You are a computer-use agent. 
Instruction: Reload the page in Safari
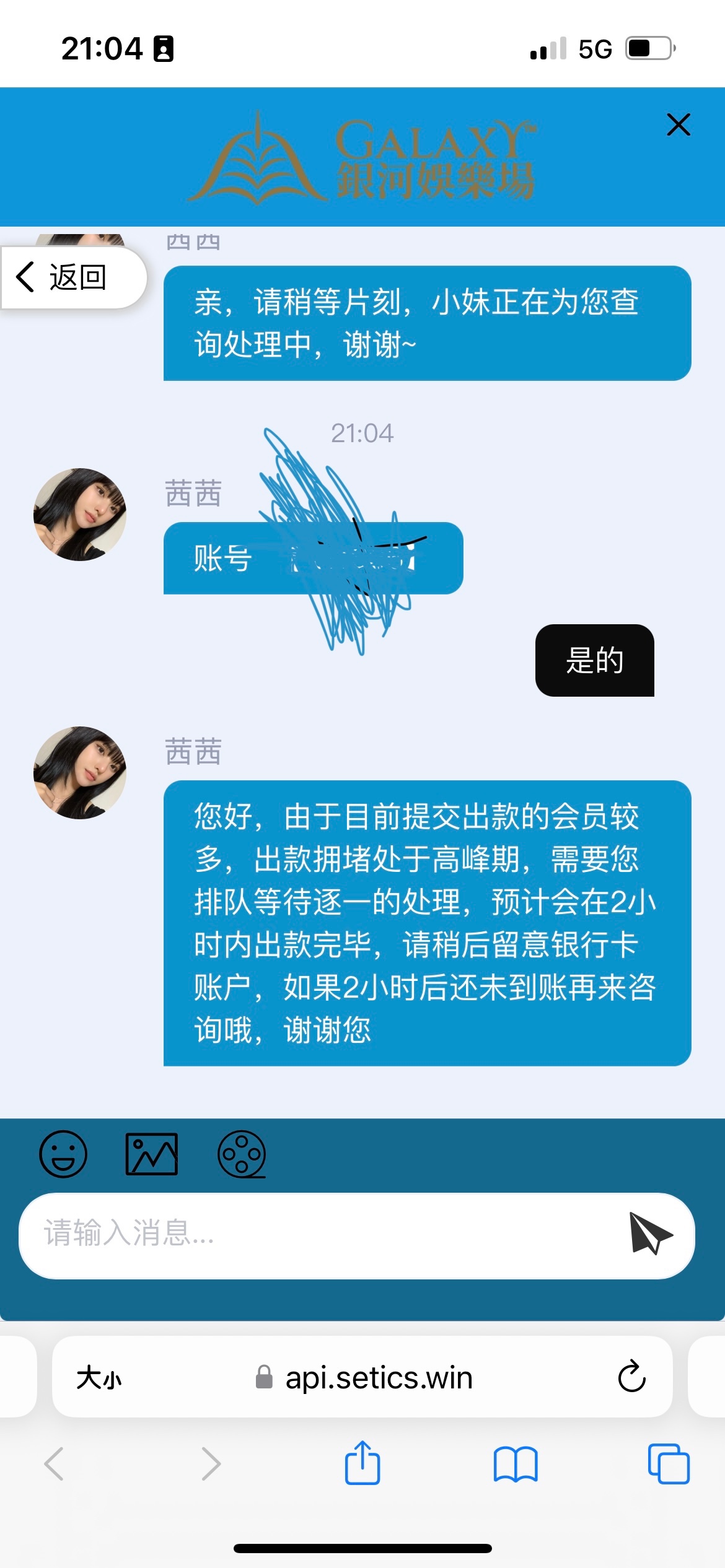click(631, 1377)
